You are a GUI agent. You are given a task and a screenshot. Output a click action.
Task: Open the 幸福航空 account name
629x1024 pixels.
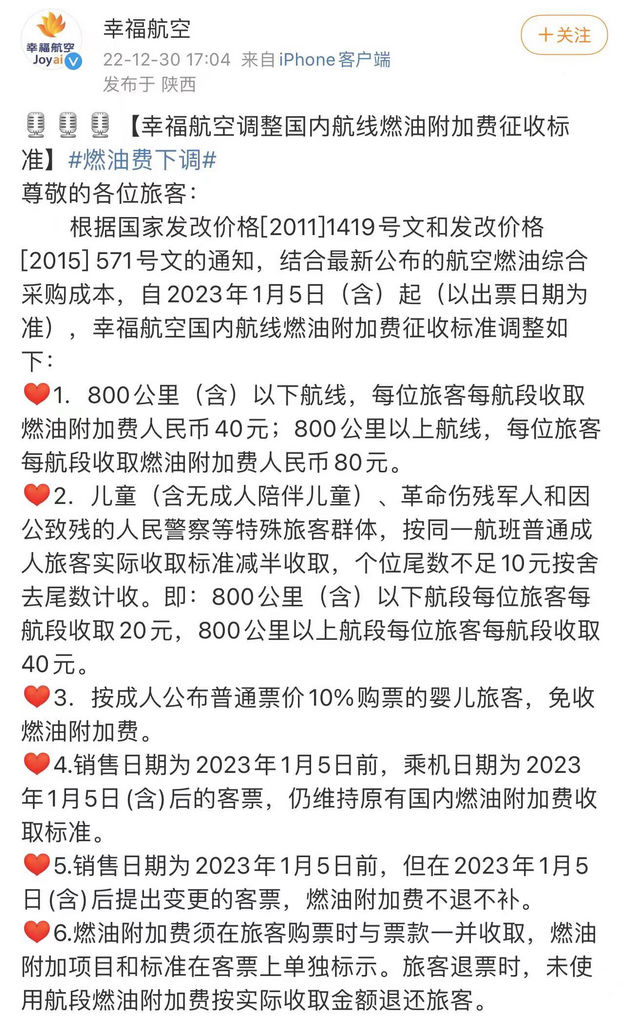pyautogui.click(x=146, y=28)
